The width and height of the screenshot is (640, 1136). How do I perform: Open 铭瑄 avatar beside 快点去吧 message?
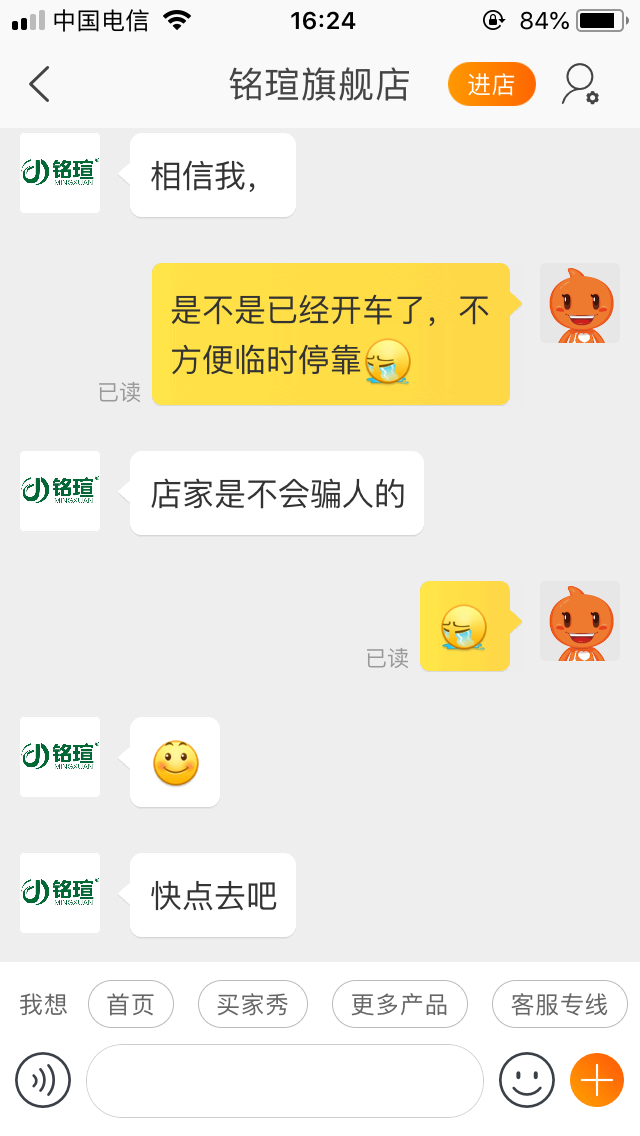[60, 893]
